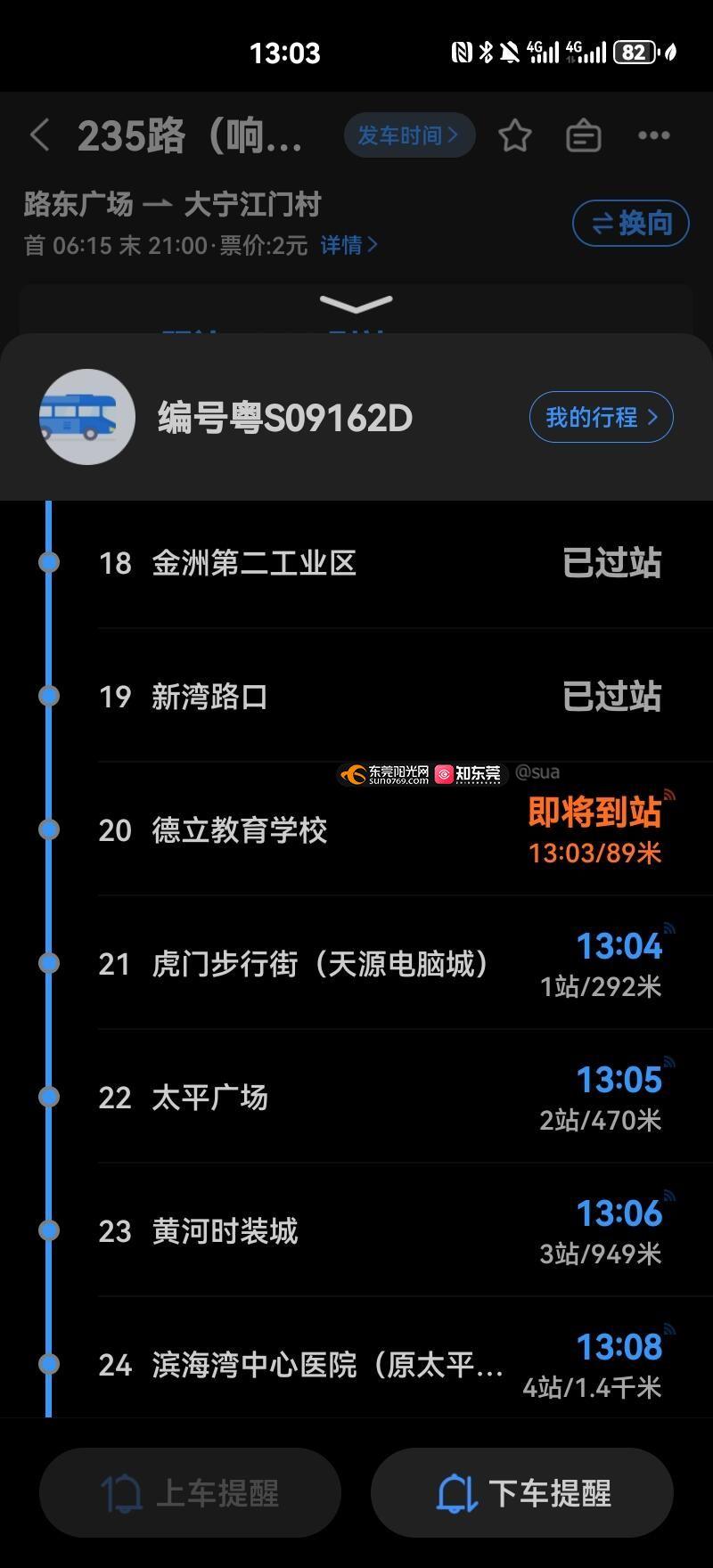This screenshot has width=713, height=1568.
Task: Open 发车时间 departure schedule
Action: click(409, 135)
